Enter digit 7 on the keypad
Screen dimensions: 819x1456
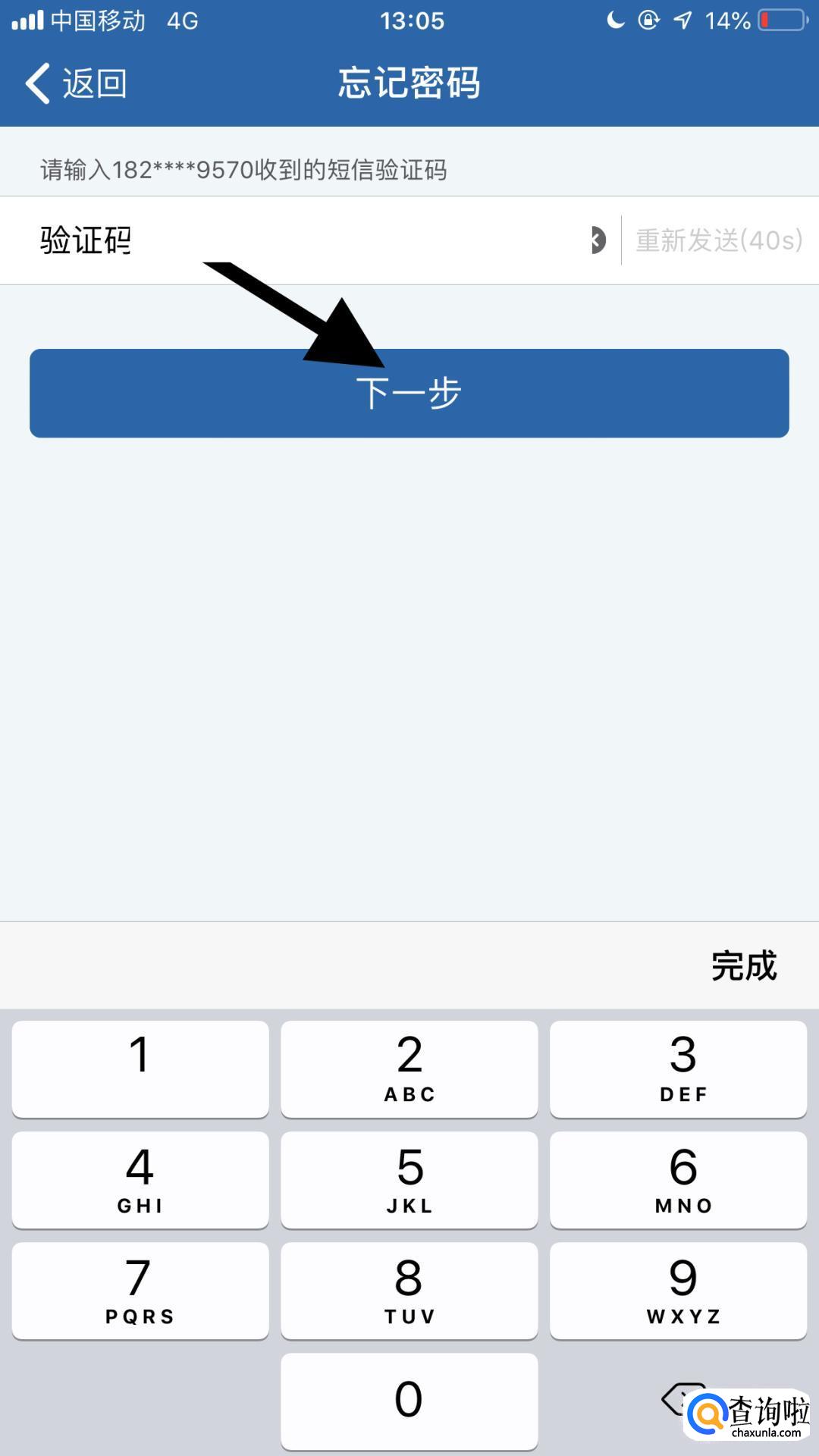tap(140, 1290)
